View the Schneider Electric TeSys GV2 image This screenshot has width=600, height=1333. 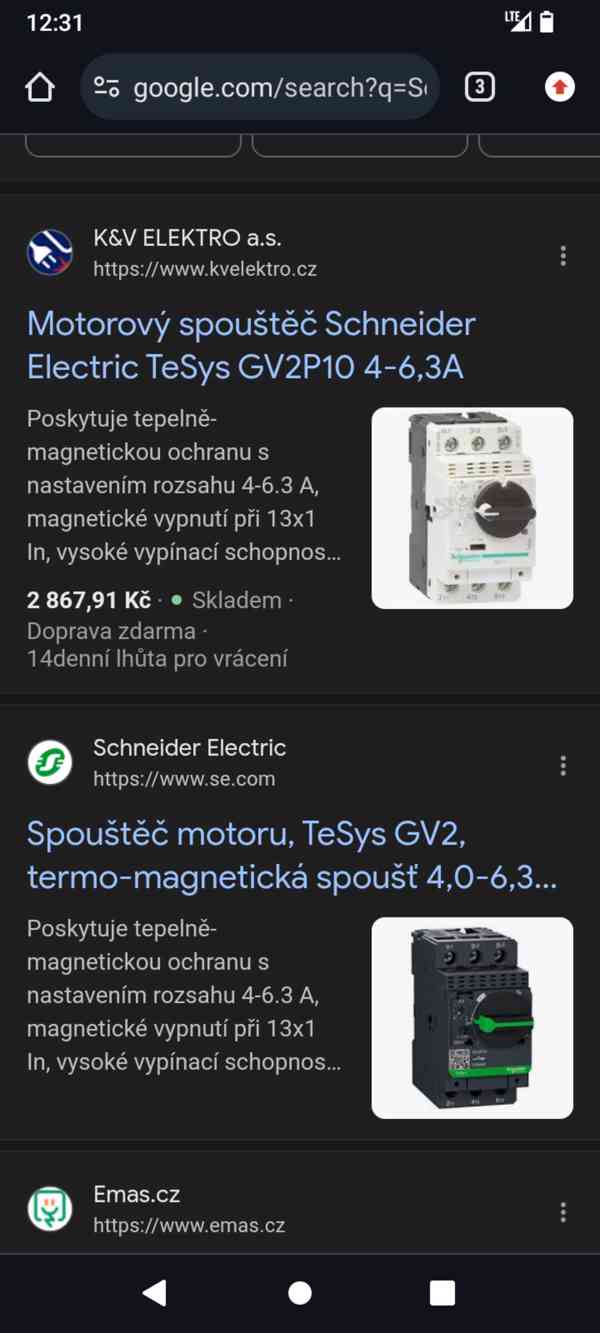click(x=472, y=1018)
